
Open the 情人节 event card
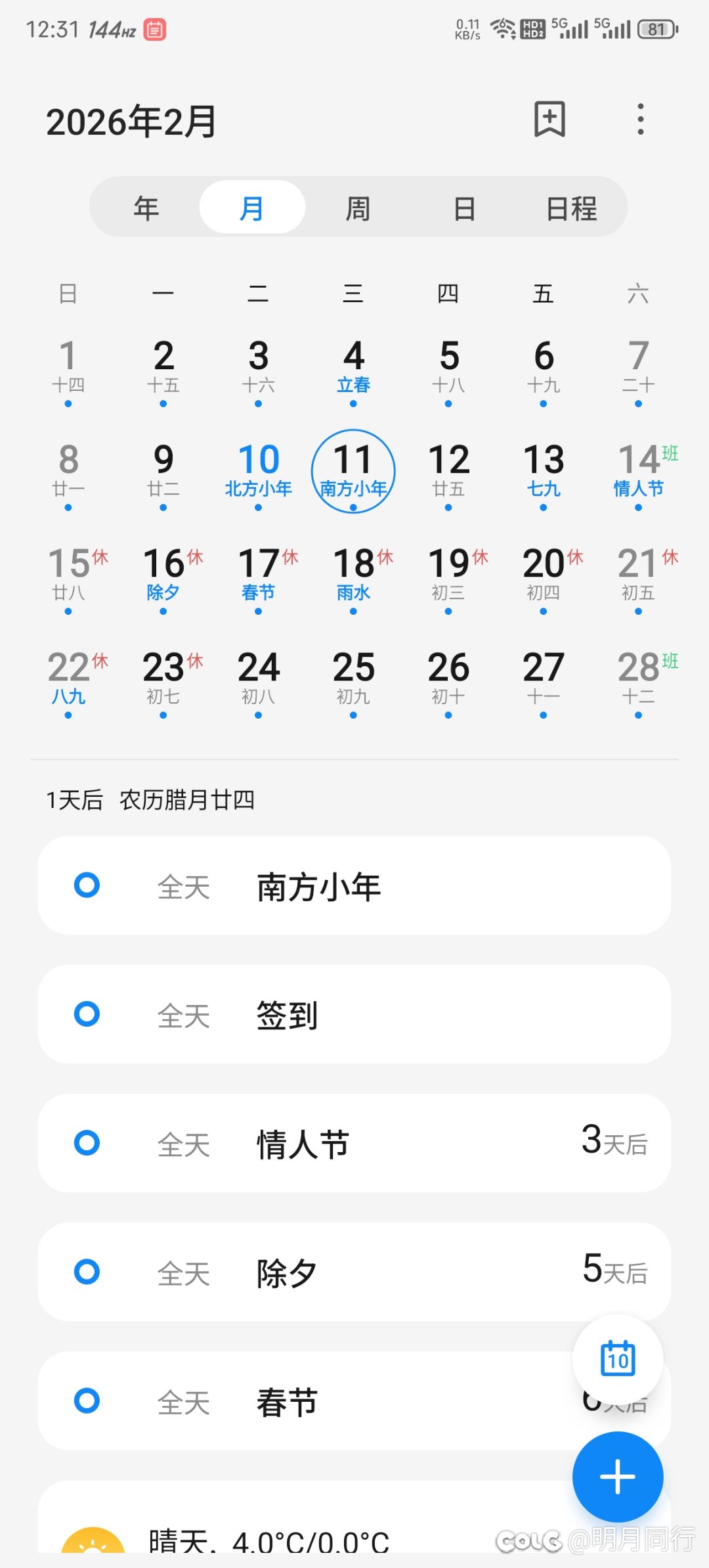click(x=354, y=1143)
